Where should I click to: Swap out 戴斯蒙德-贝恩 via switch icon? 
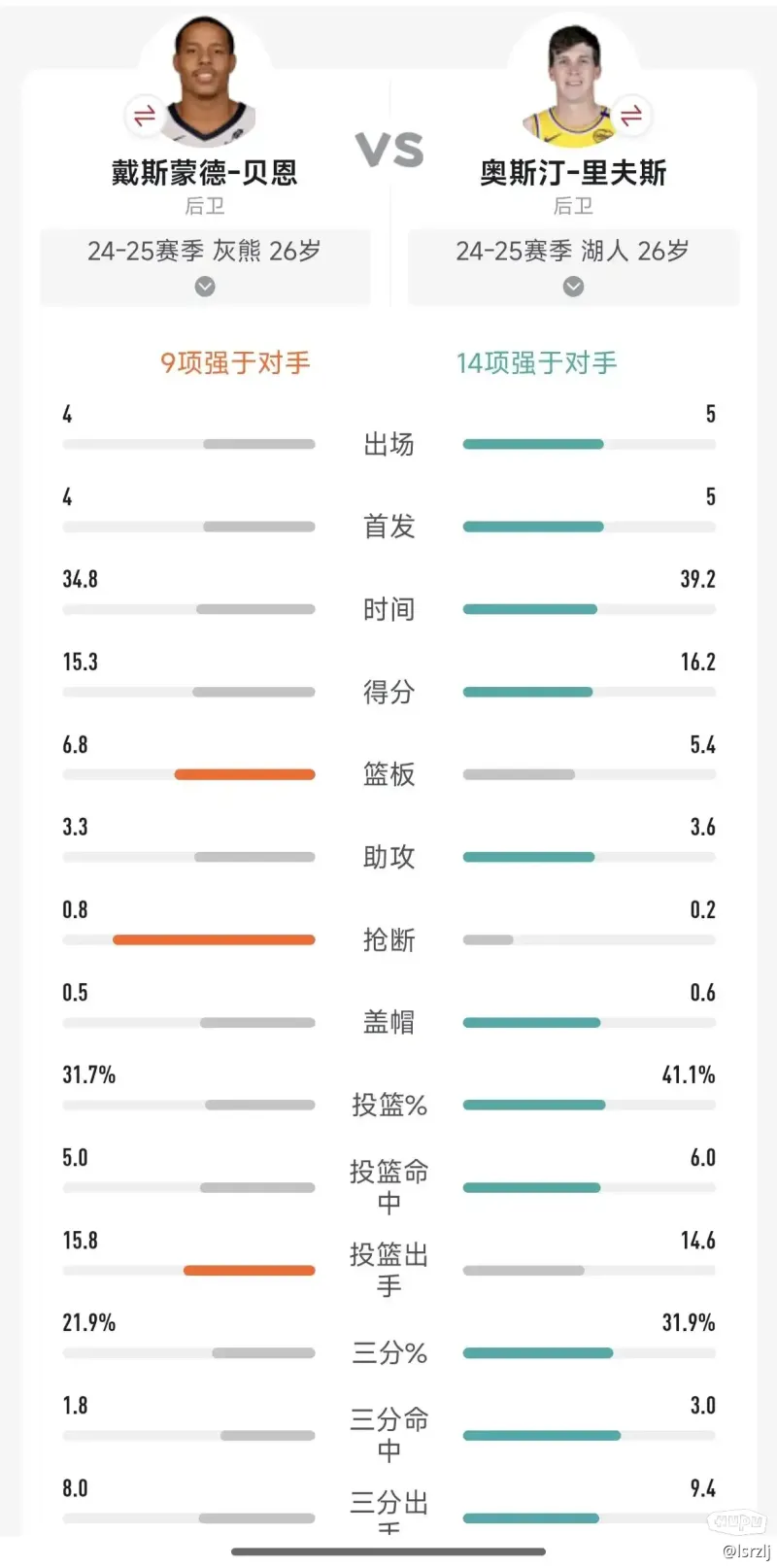tap(145, 117)
